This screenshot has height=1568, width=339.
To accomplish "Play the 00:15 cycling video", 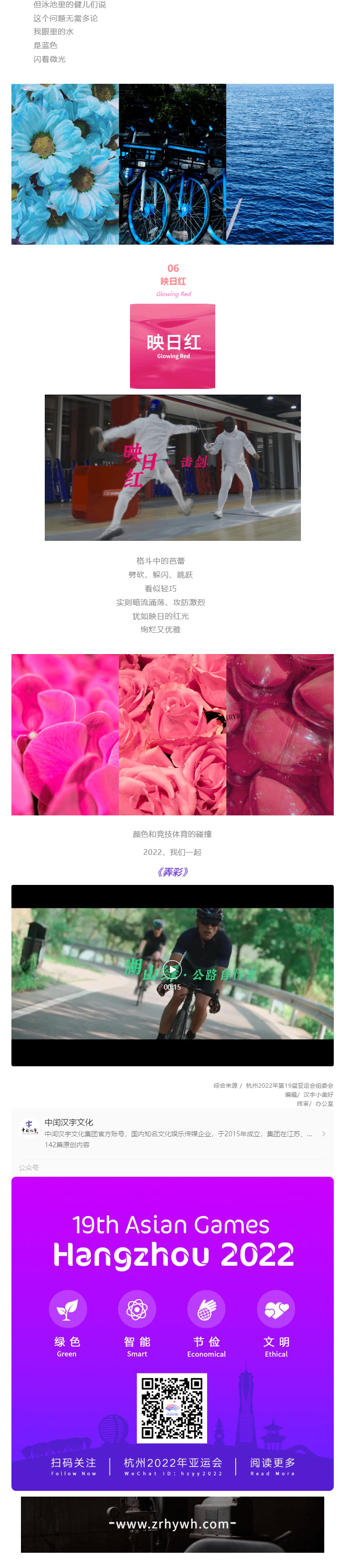I will click(172, 969).
